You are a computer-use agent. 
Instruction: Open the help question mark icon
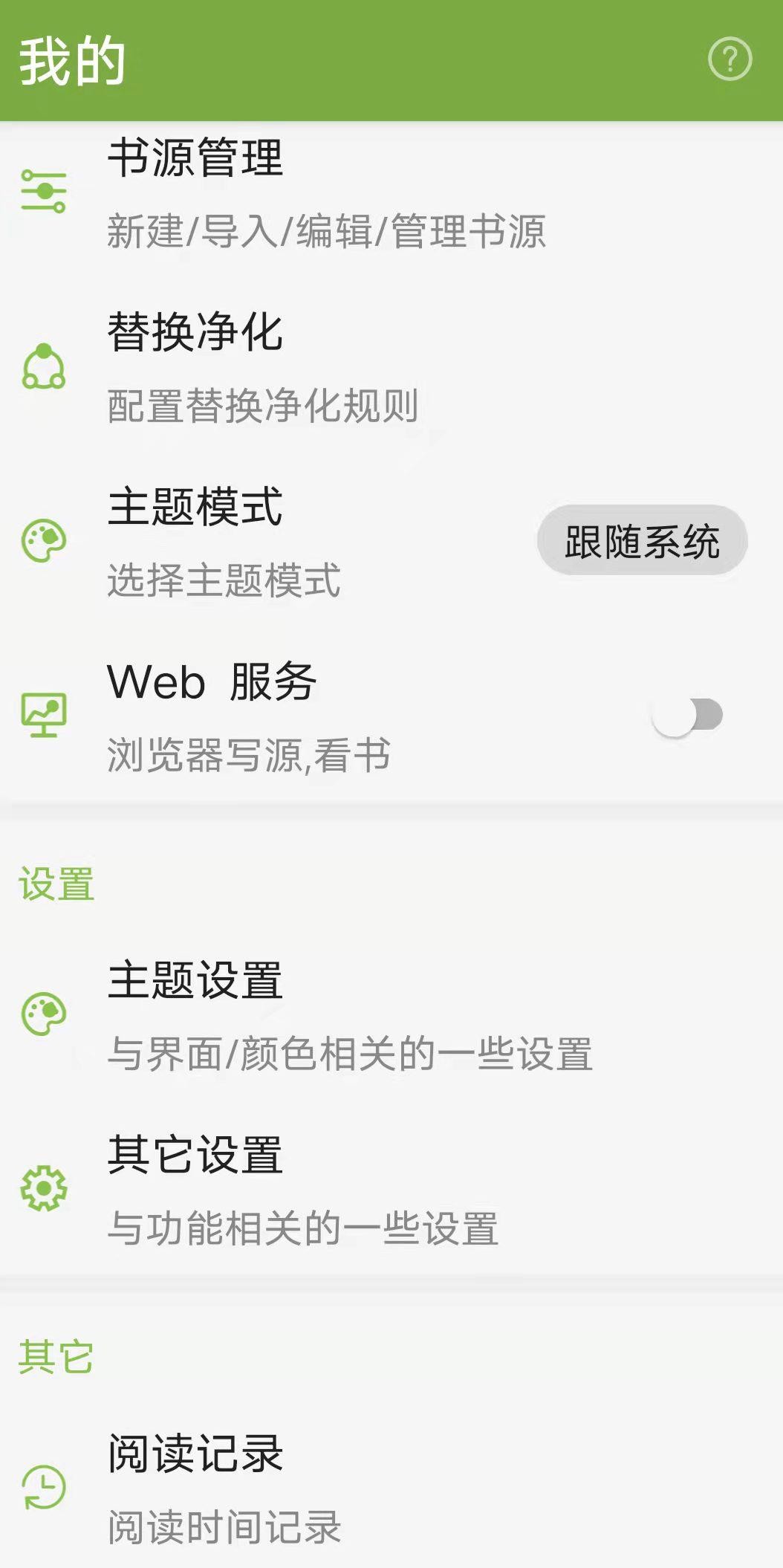(730, 59)
